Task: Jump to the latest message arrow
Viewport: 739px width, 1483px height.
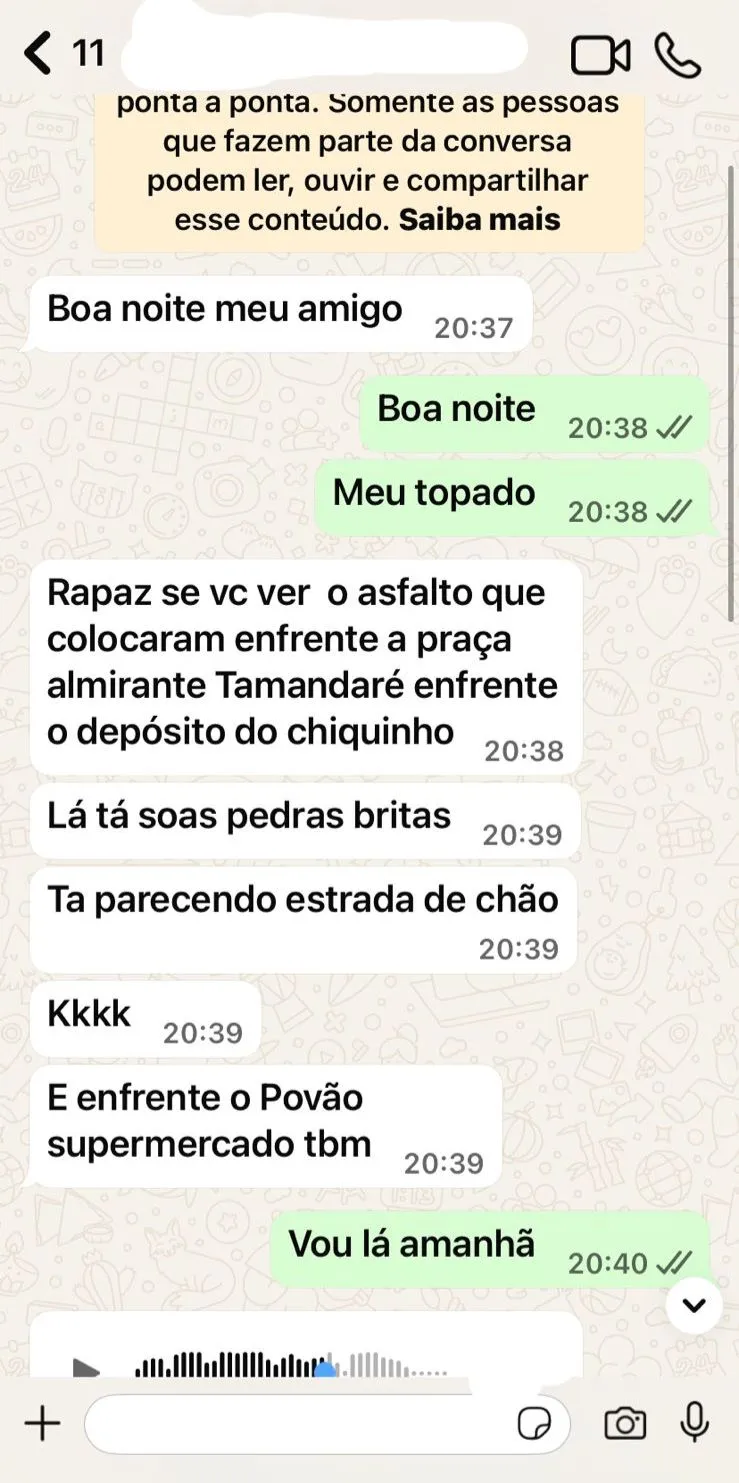Action: click(x=694, y=1305)
